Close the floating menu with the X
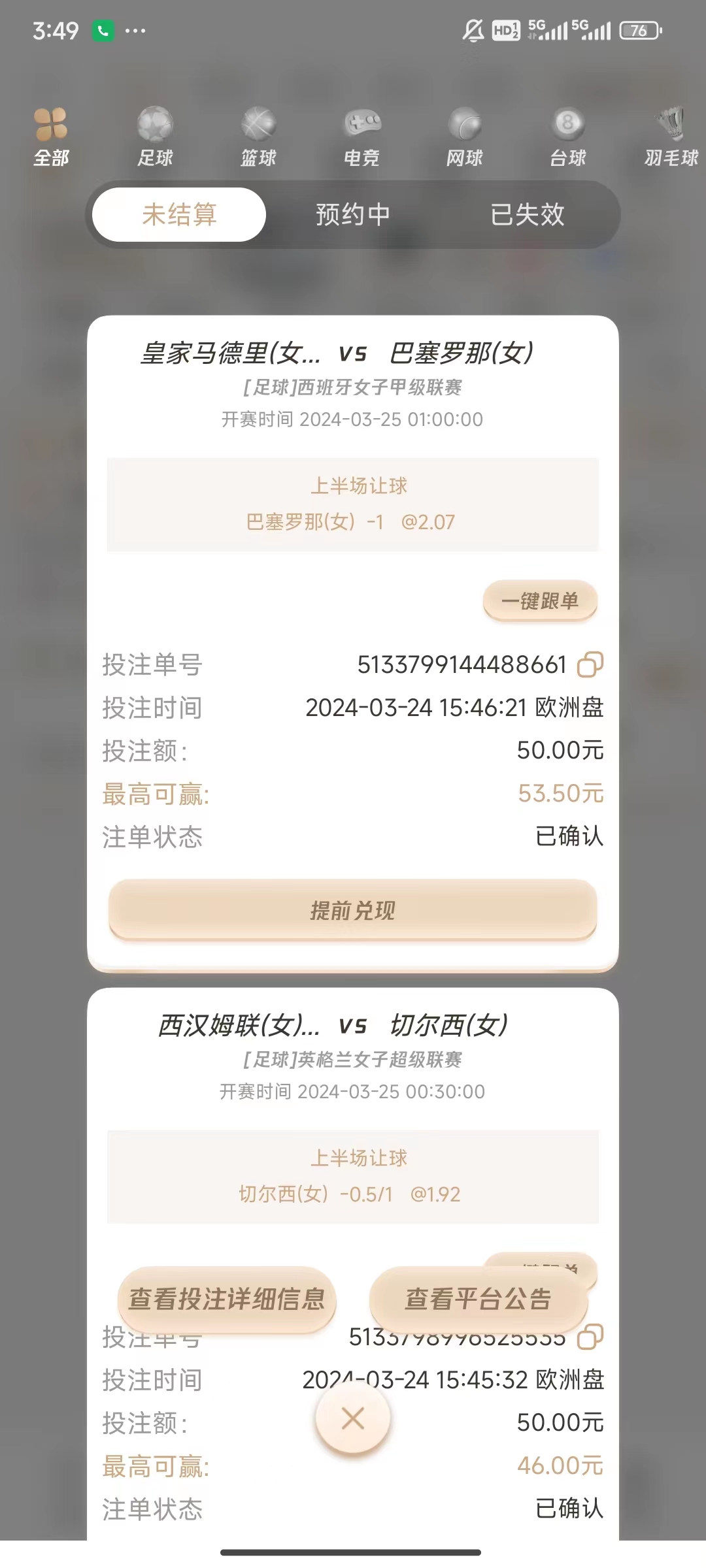Screen dimensions: 706x1568 click(353, 1418)
